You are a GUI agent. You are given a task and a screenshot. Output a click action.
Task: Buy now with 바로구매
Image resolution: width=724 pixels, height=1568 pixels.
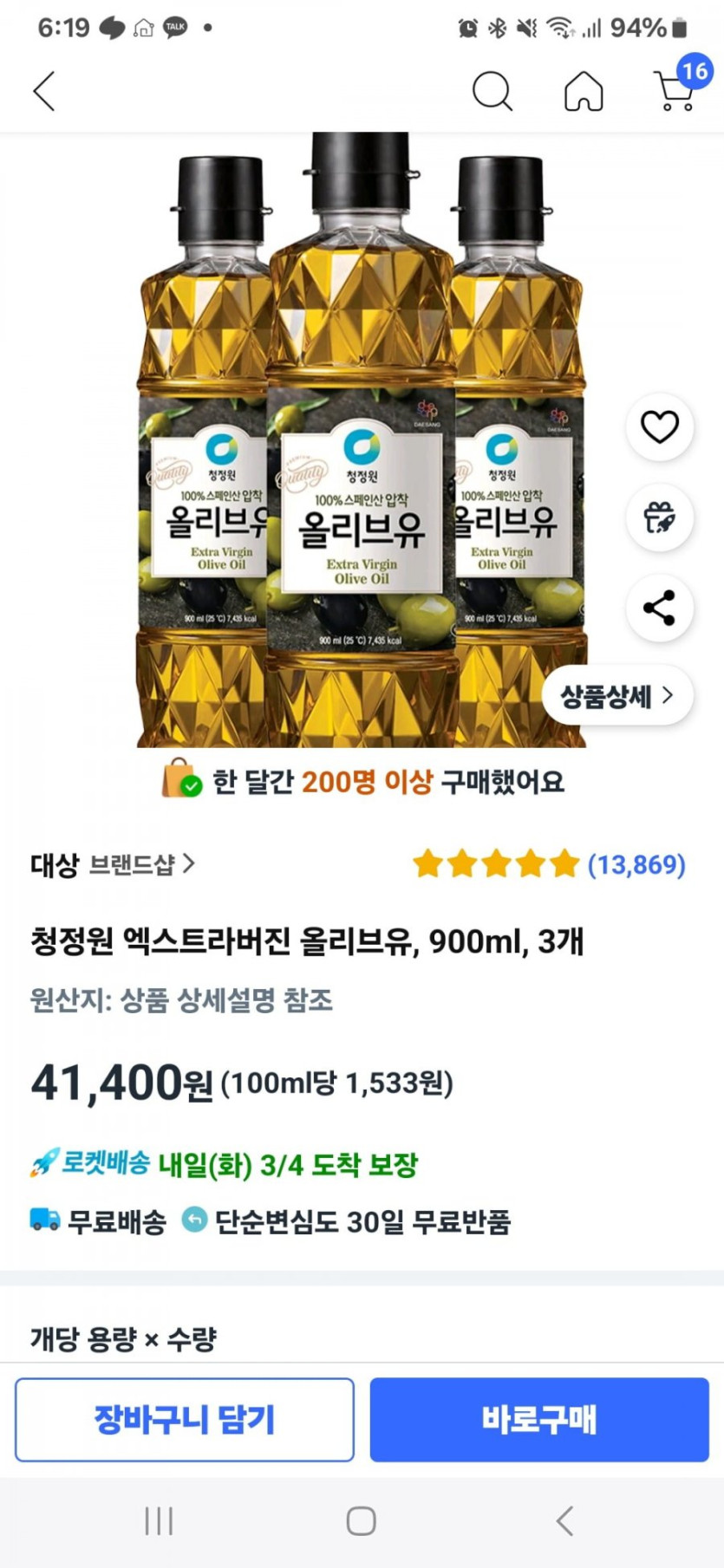(539, 1420)
